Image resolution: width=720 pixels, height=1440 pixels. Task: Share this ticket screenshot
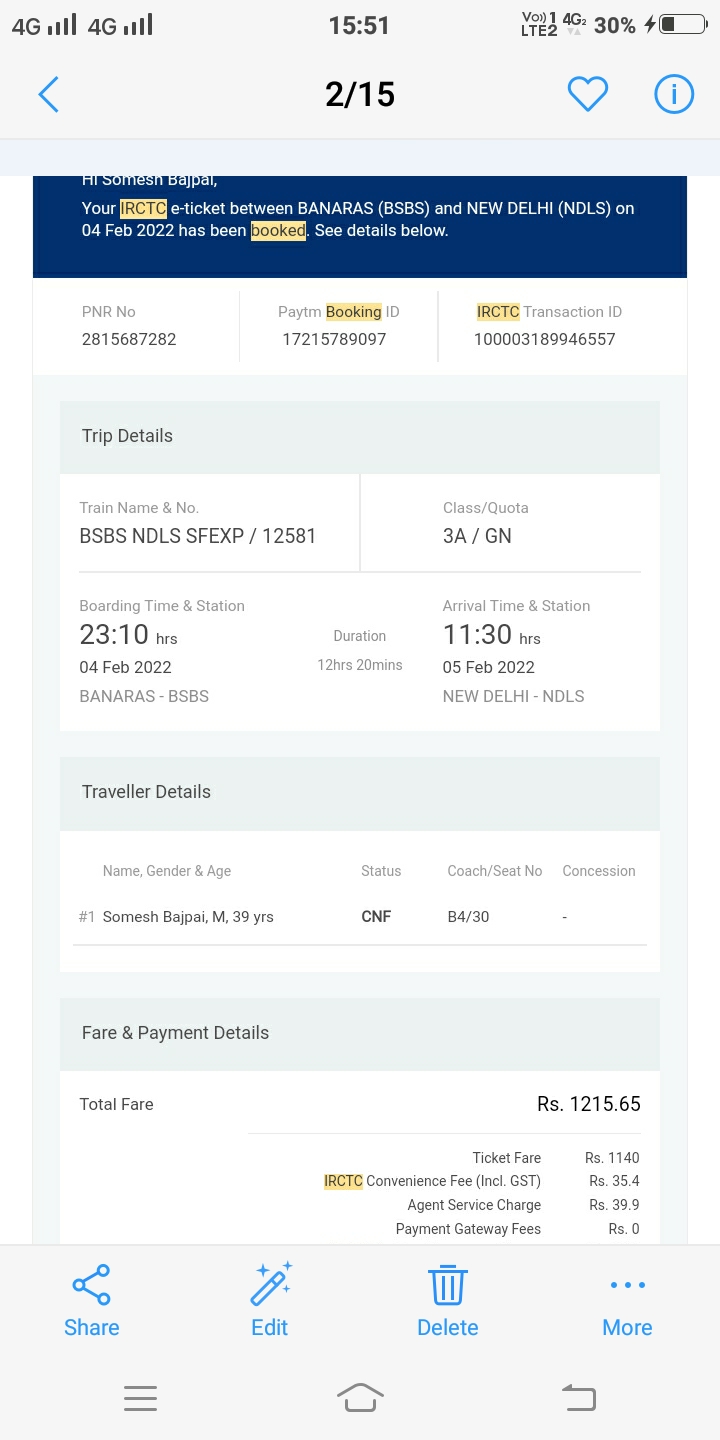click(91, 1300)
